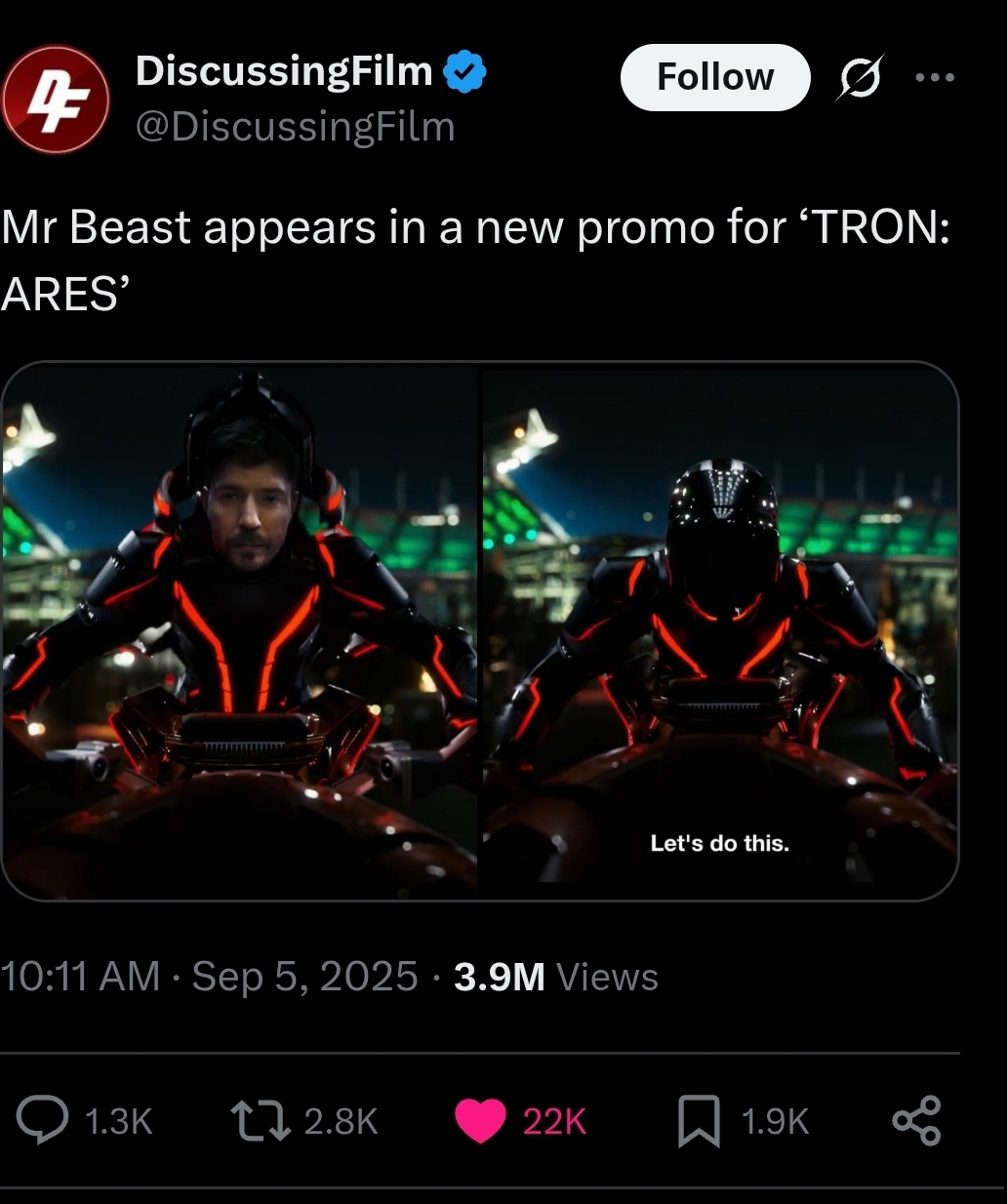Open the @DiscussingFilm handle link
The width and height of the screenshot is (1007, 1204).
click(295, 127)
